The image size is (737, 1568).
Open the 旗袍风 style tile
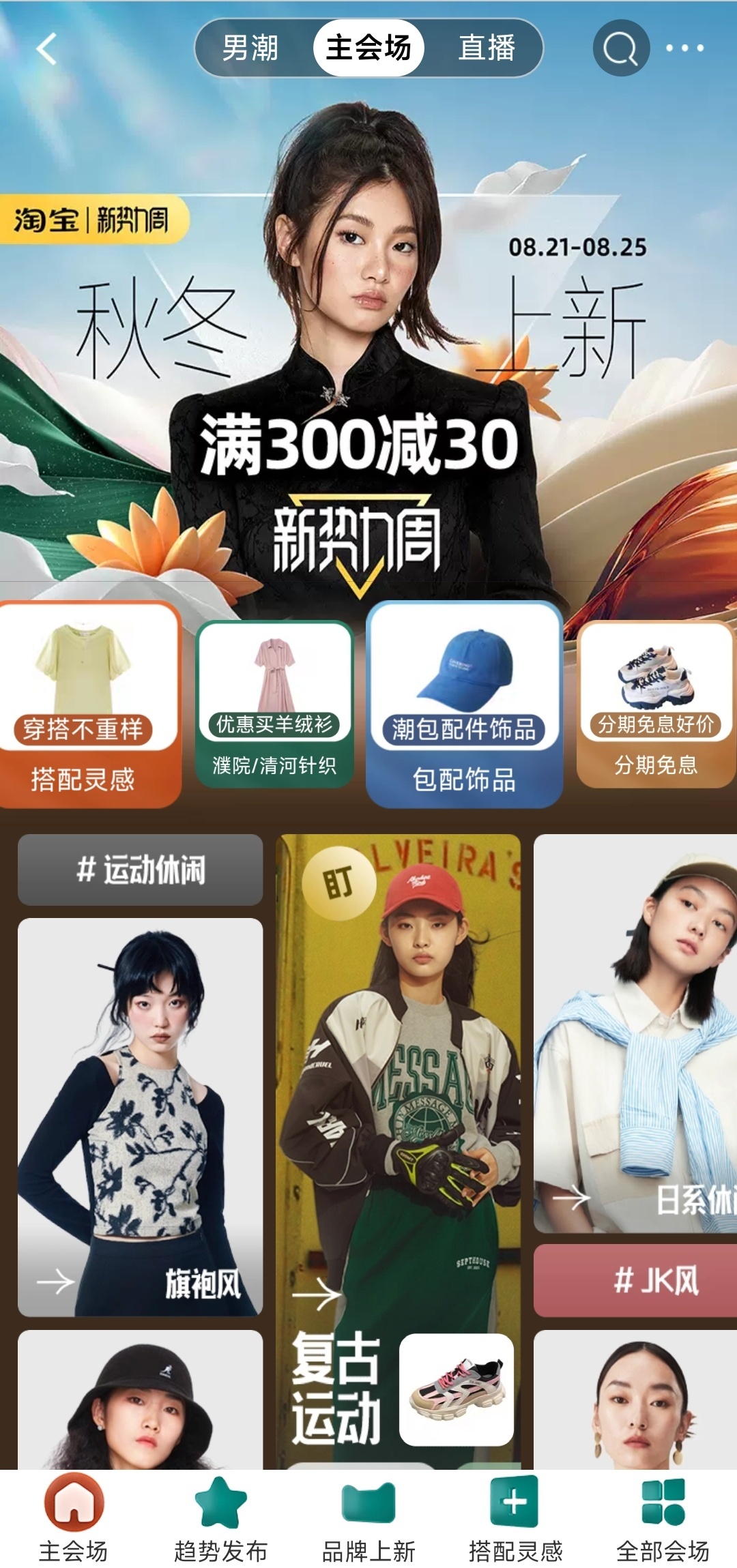[x=141, y=1117]
